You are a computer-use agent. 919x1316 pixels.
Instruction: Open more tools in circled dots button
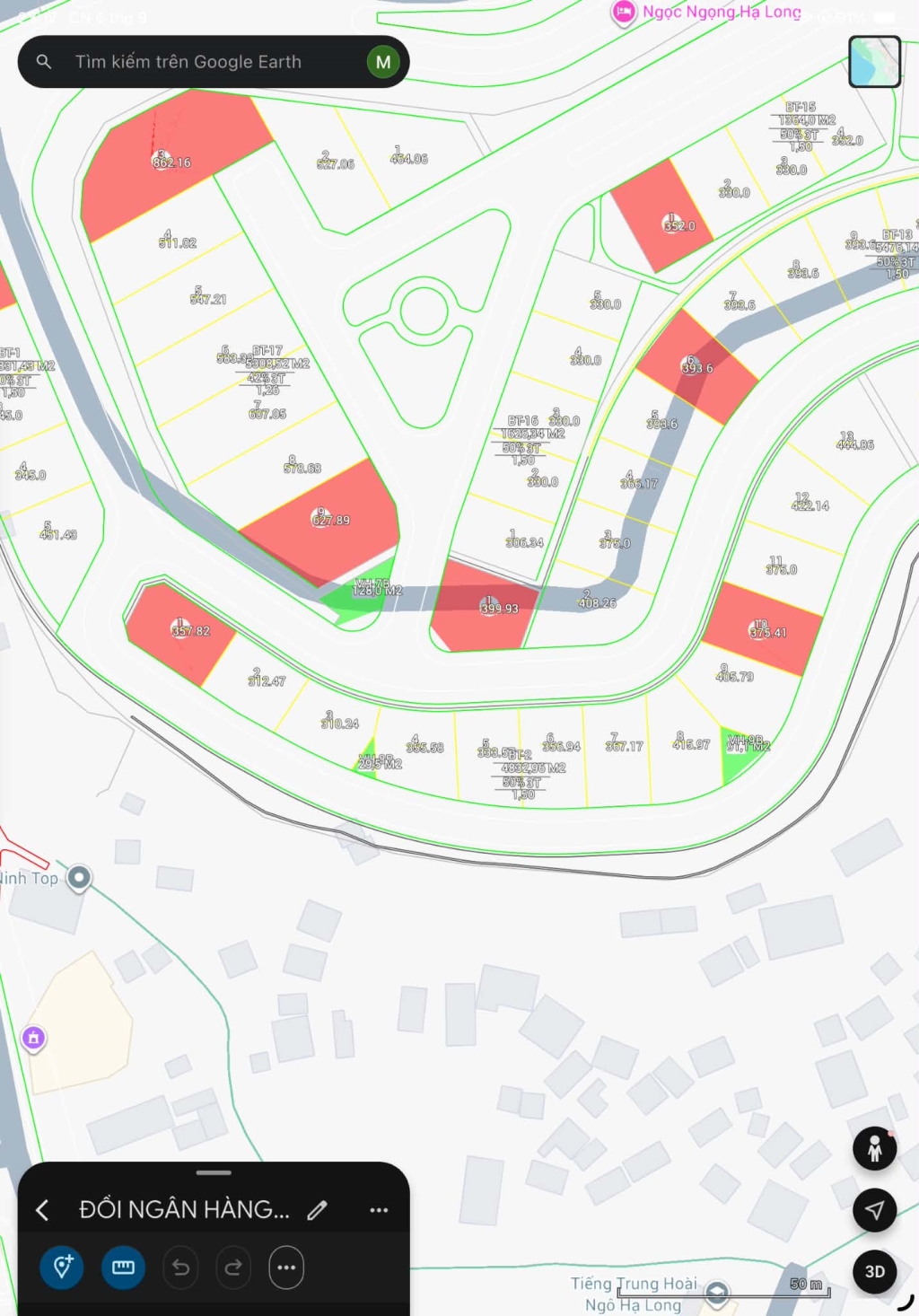tap(286, 1268)
